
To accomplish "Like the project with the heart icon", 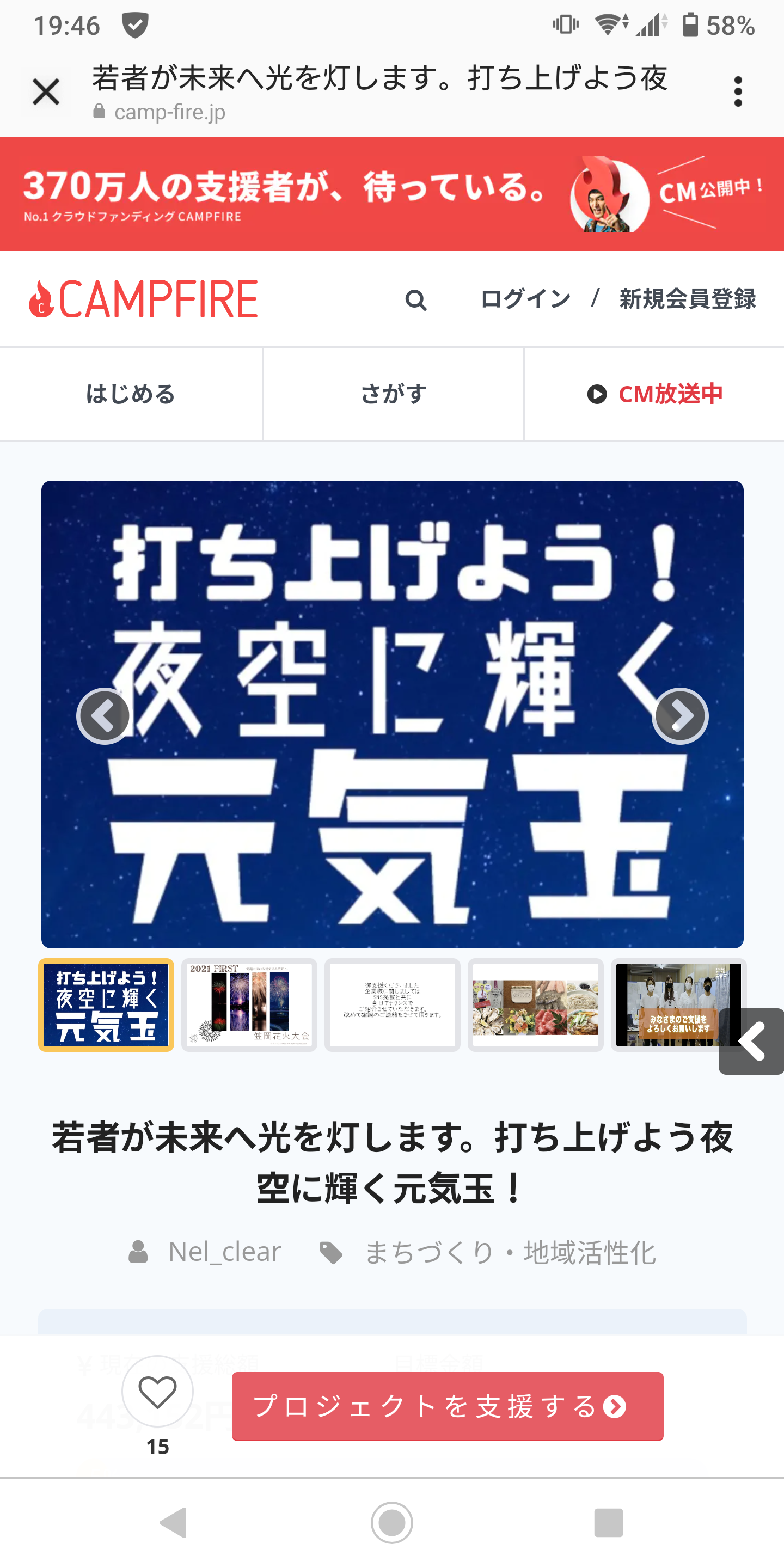I will (x=158, y=1392).
